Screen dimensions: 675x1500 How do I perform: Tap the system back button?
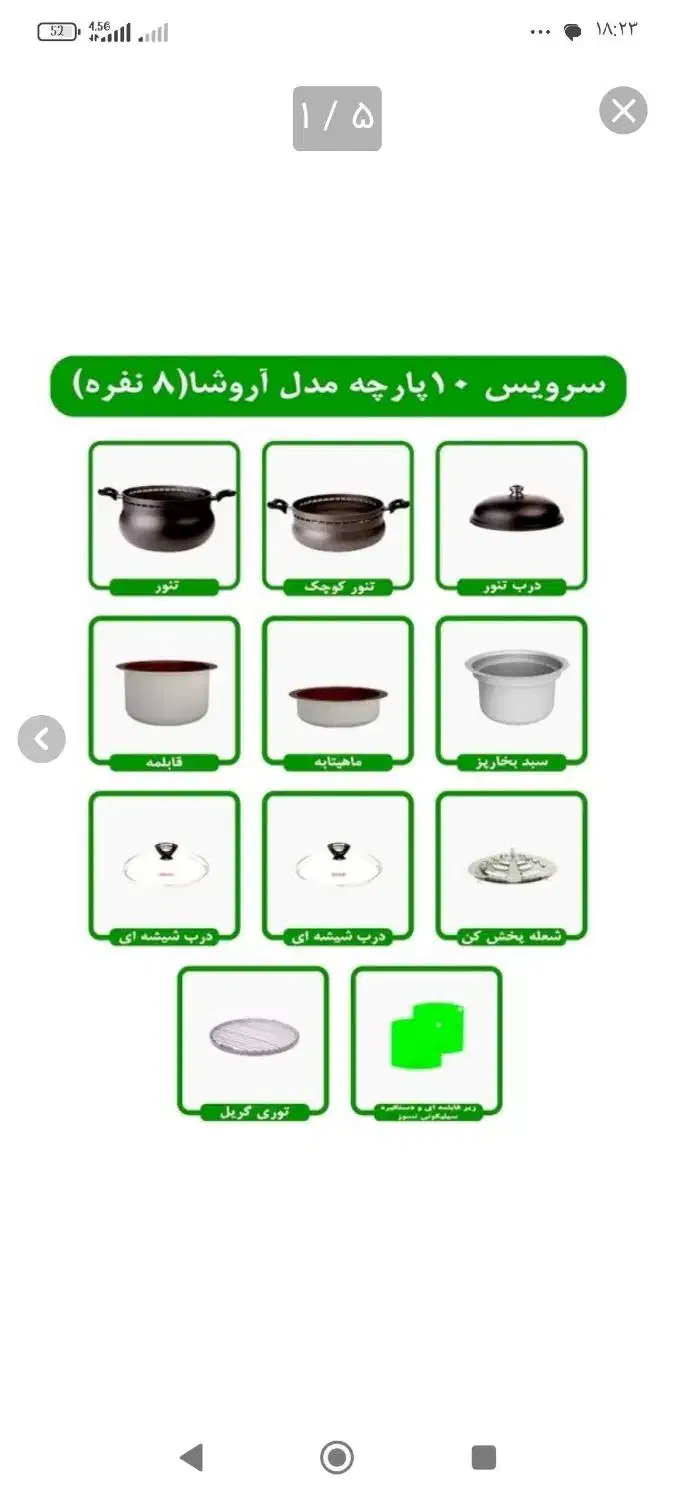point(191,1457)
